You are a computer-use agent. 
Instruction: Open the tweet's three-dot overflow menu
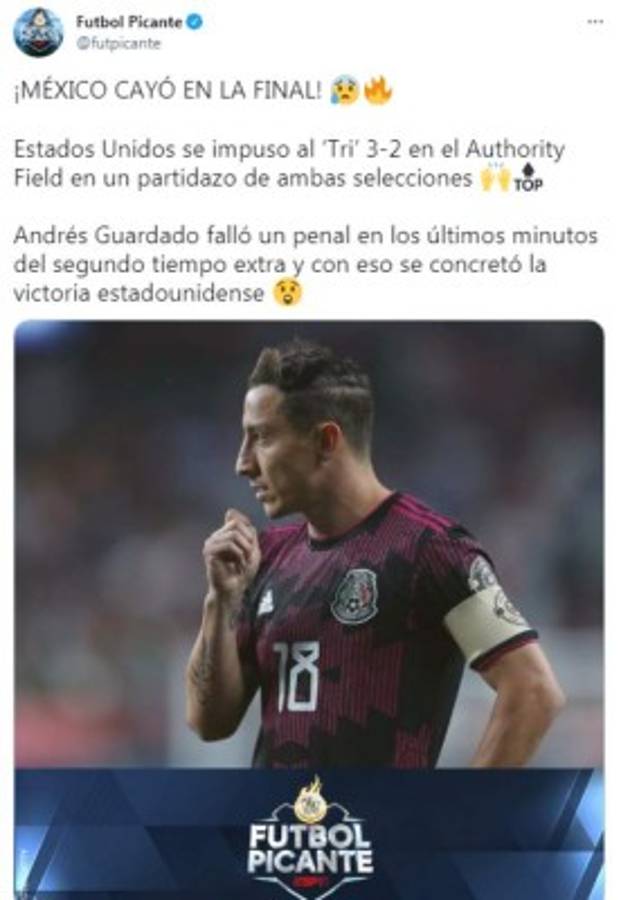pos(594,22)
